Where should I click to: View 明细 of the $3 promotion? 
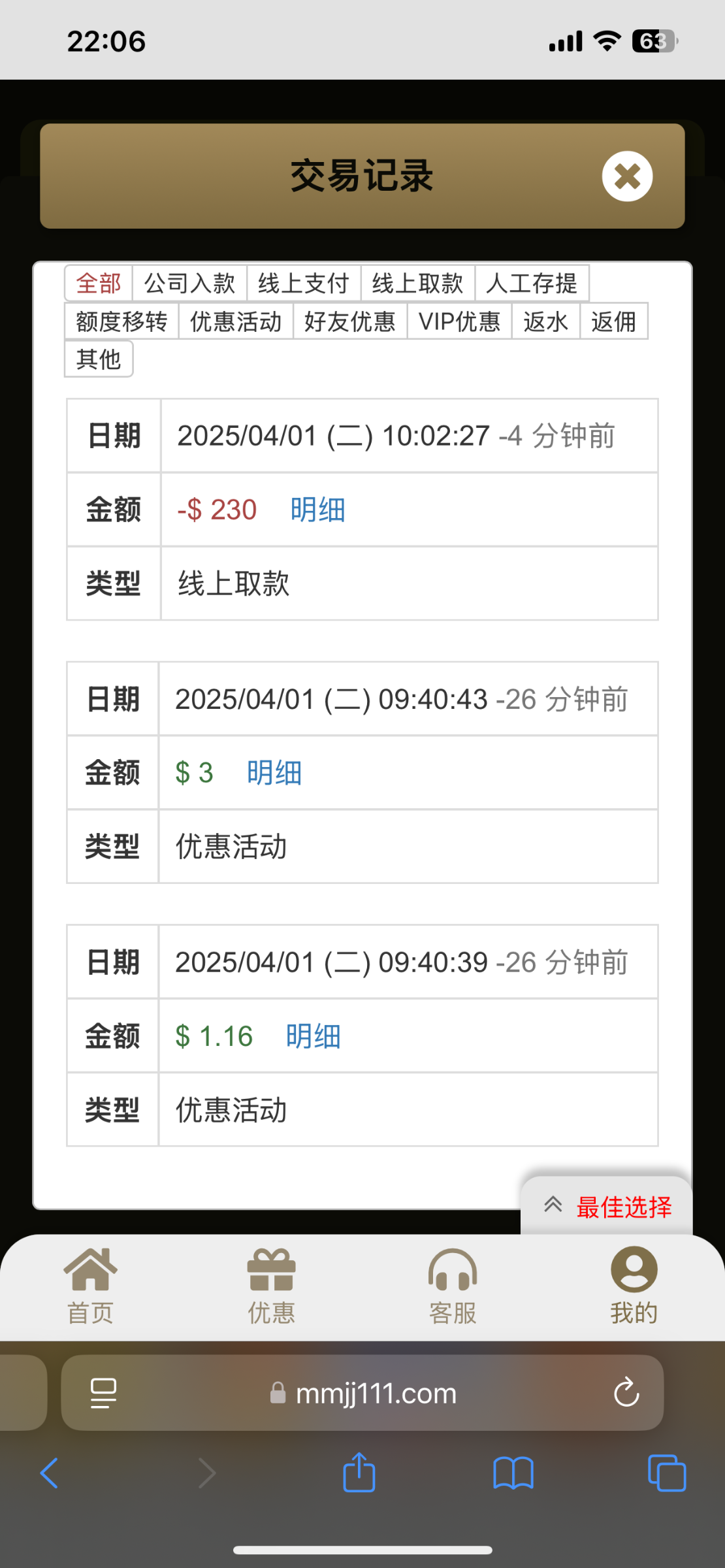point(274,773)
